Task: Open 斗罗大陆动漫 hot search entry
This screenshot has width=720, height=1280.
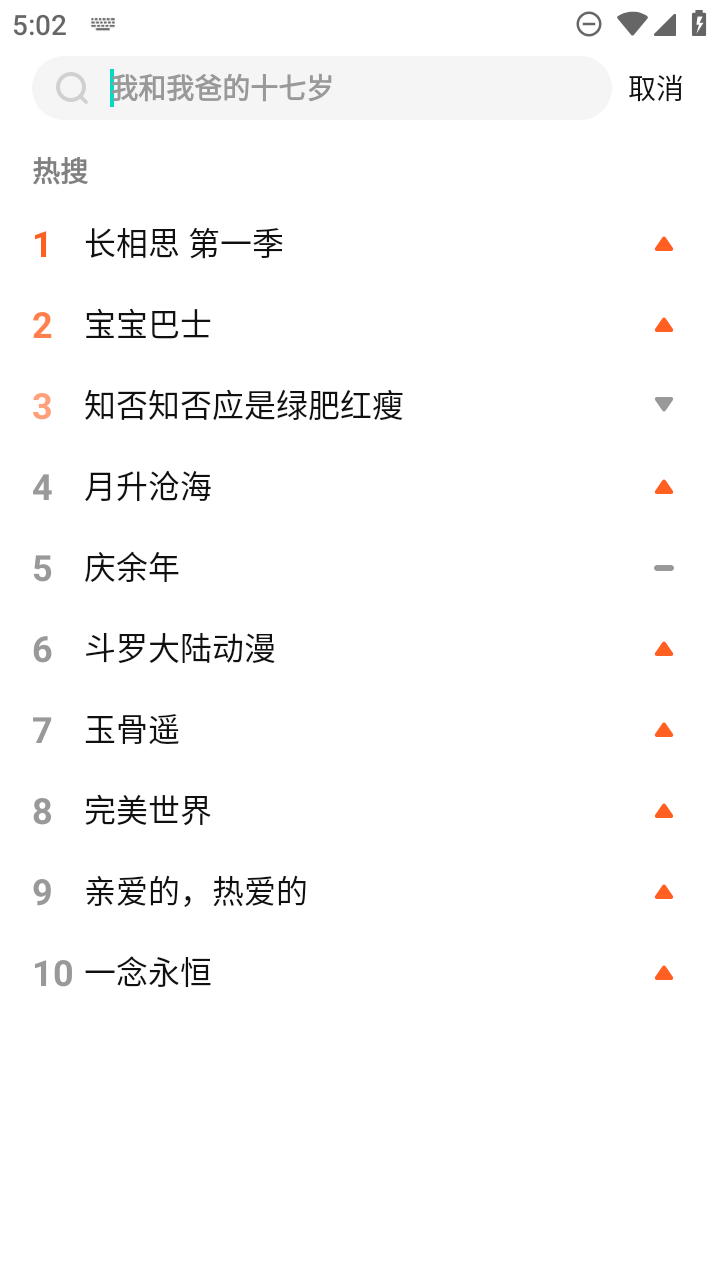Action: click(x=180, y=649)
